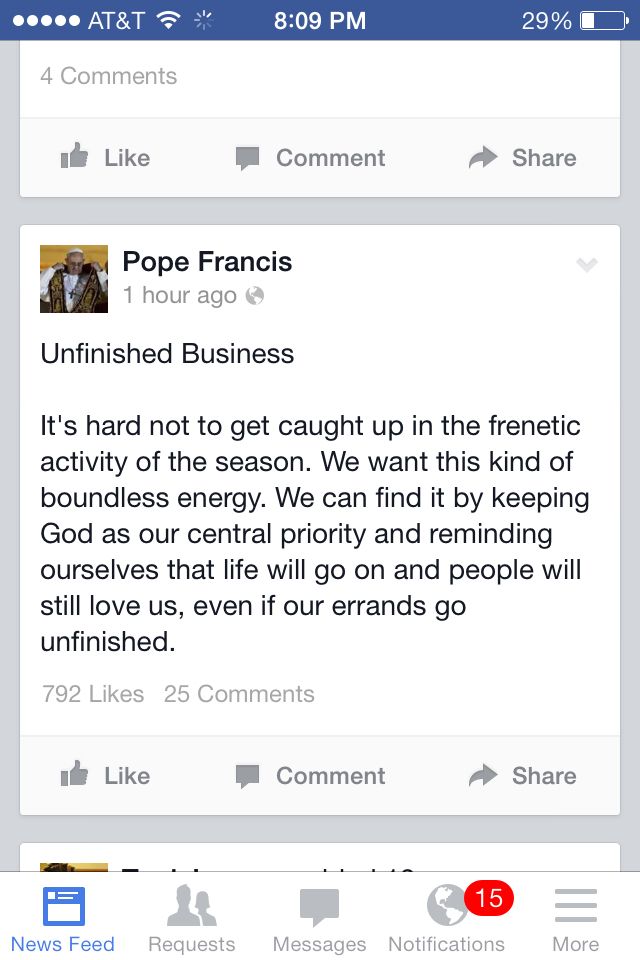This screenshot has height=960, width=640.
Task: Open the 4 Comments on the post above
Action: pos(108,76)
